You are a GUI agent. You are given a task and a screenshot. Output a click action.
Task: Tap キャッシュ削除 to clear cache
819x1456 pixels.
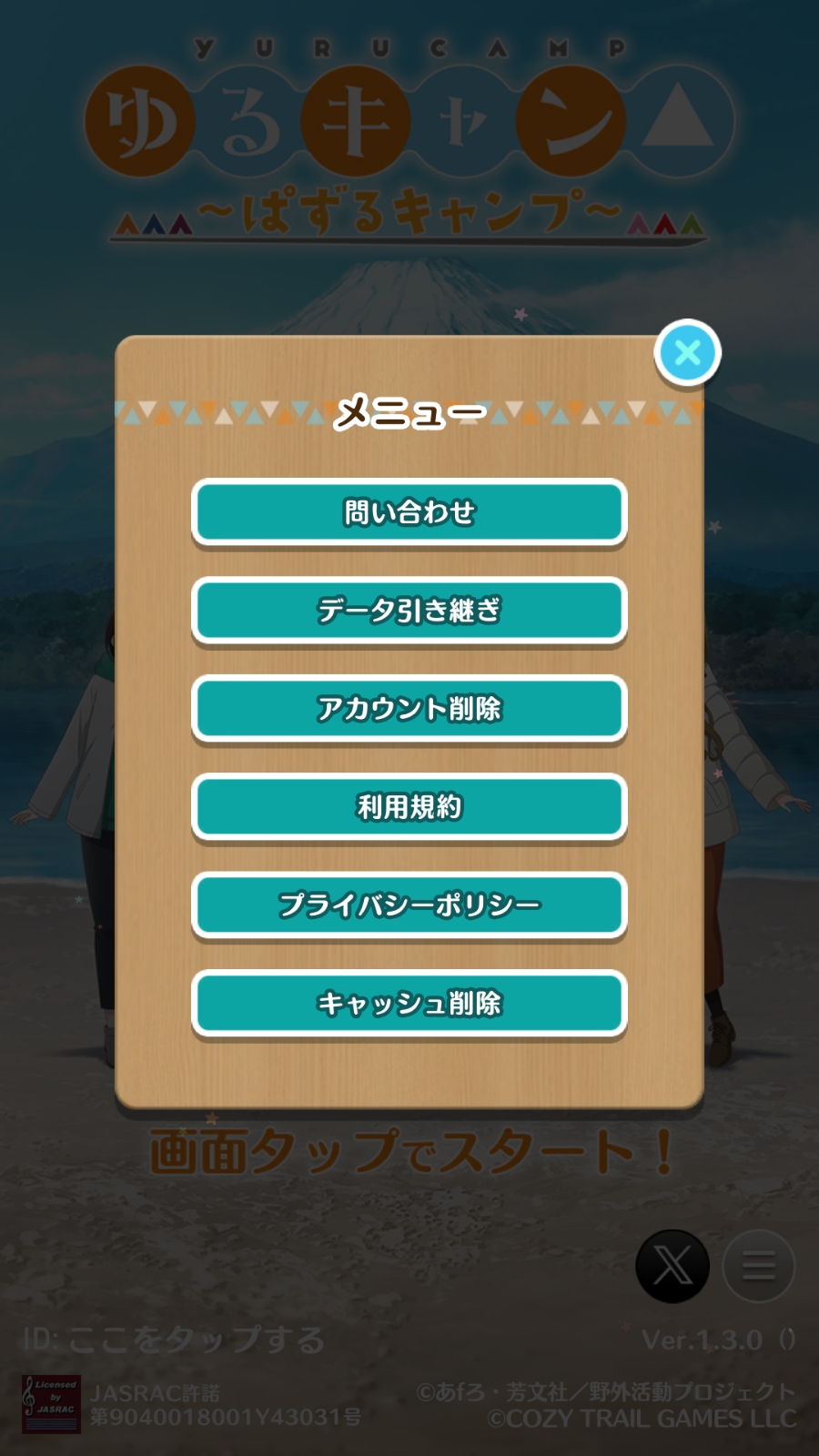409,1004
